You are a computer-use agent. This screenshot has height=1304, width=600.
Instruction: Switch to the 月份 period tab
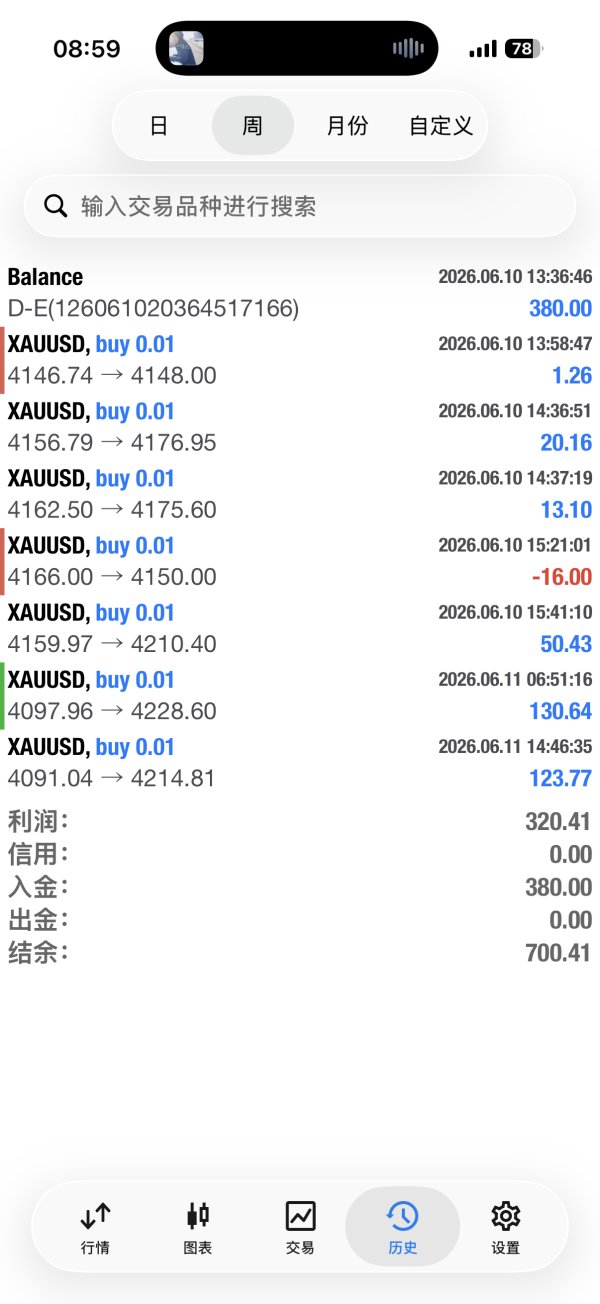coord(347,126)
